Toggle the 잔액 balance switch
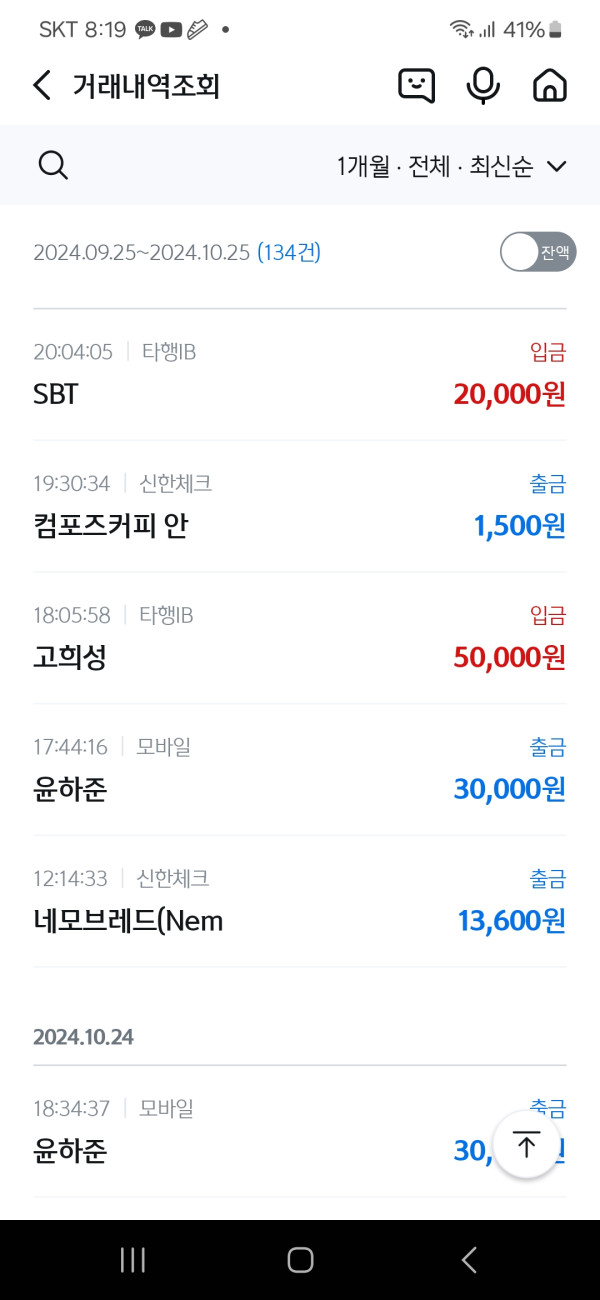 (538, 252)
